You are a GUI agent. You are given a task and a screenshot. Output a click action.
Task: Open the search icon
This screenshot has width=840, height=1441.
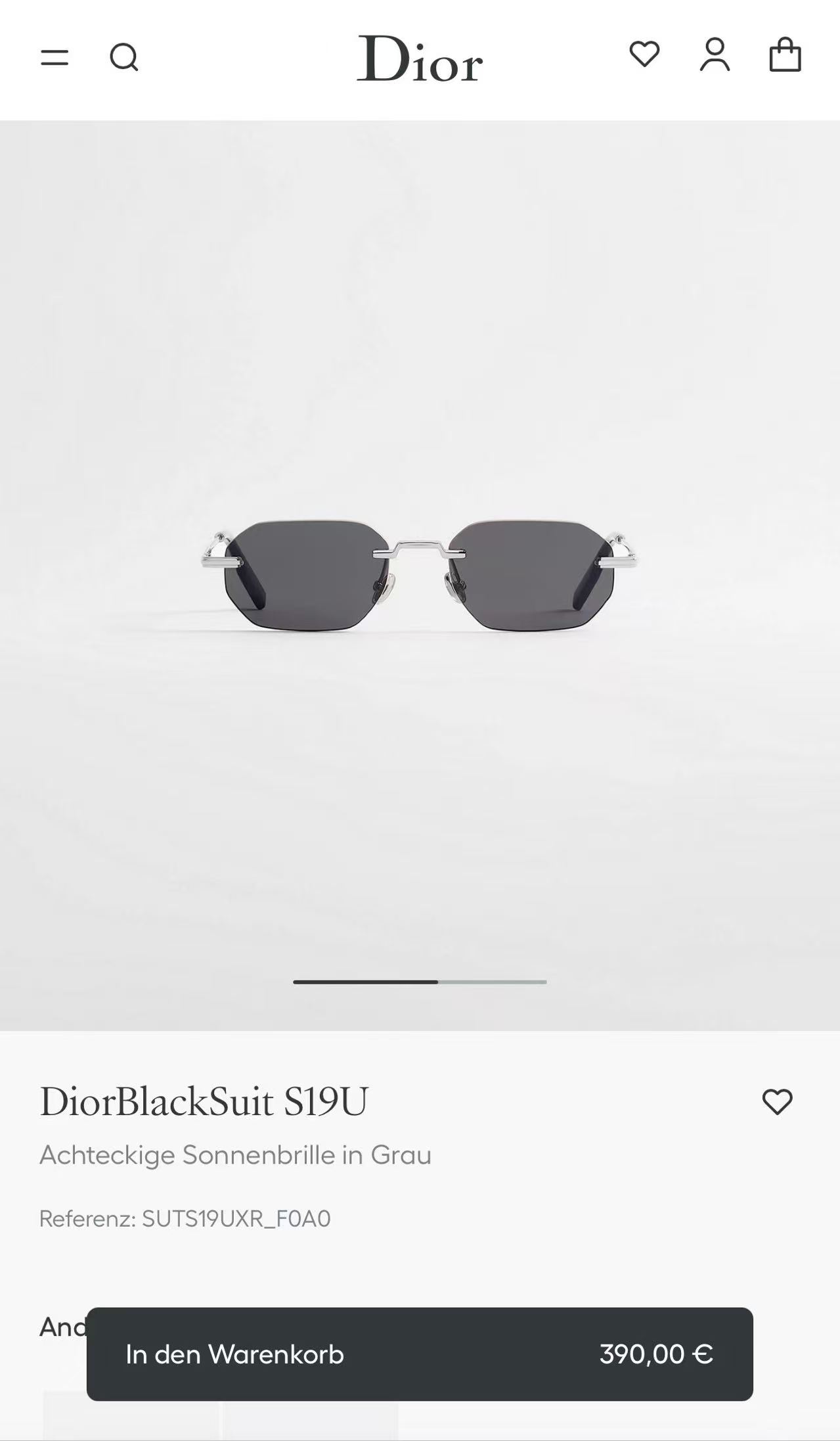coord(124,57)
